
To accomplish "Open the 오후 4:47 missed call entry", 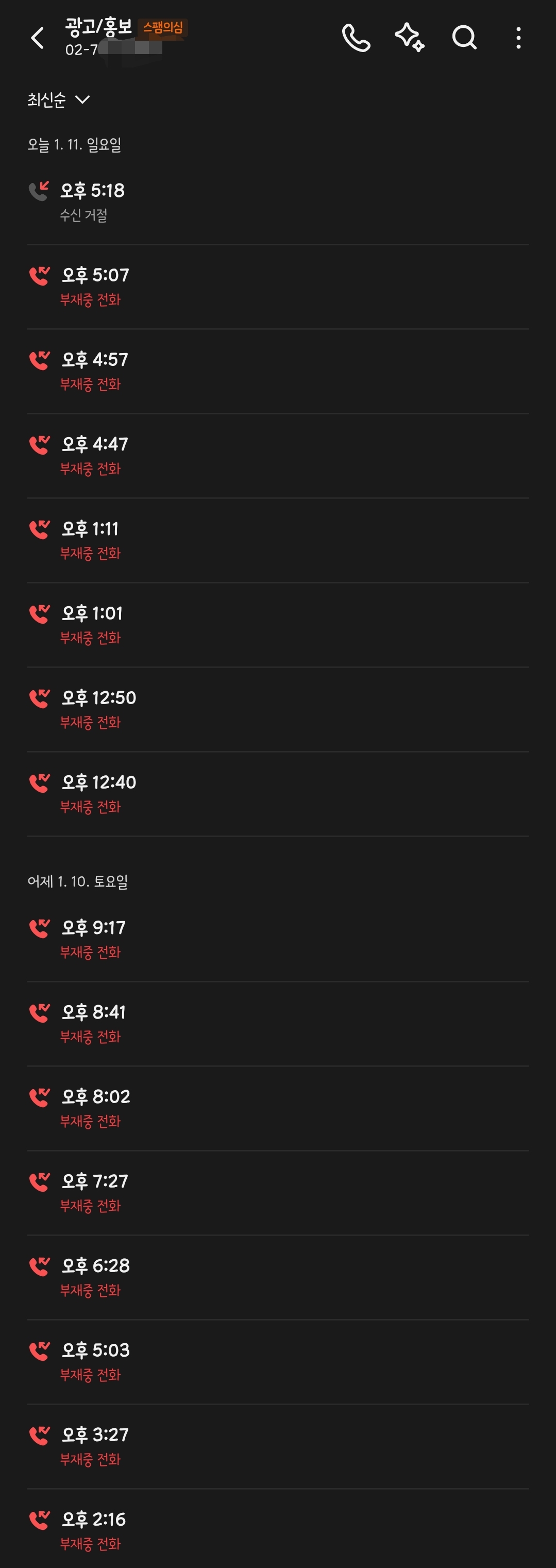I will (x=277, y=456).
